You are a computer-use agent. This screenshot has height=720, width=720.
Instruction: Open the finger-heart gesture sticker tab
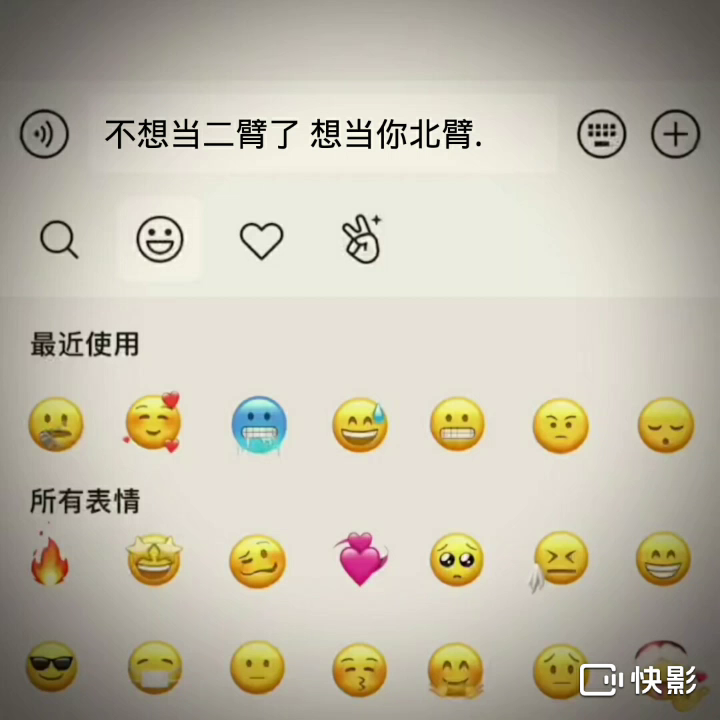click(x=362, y=239)
